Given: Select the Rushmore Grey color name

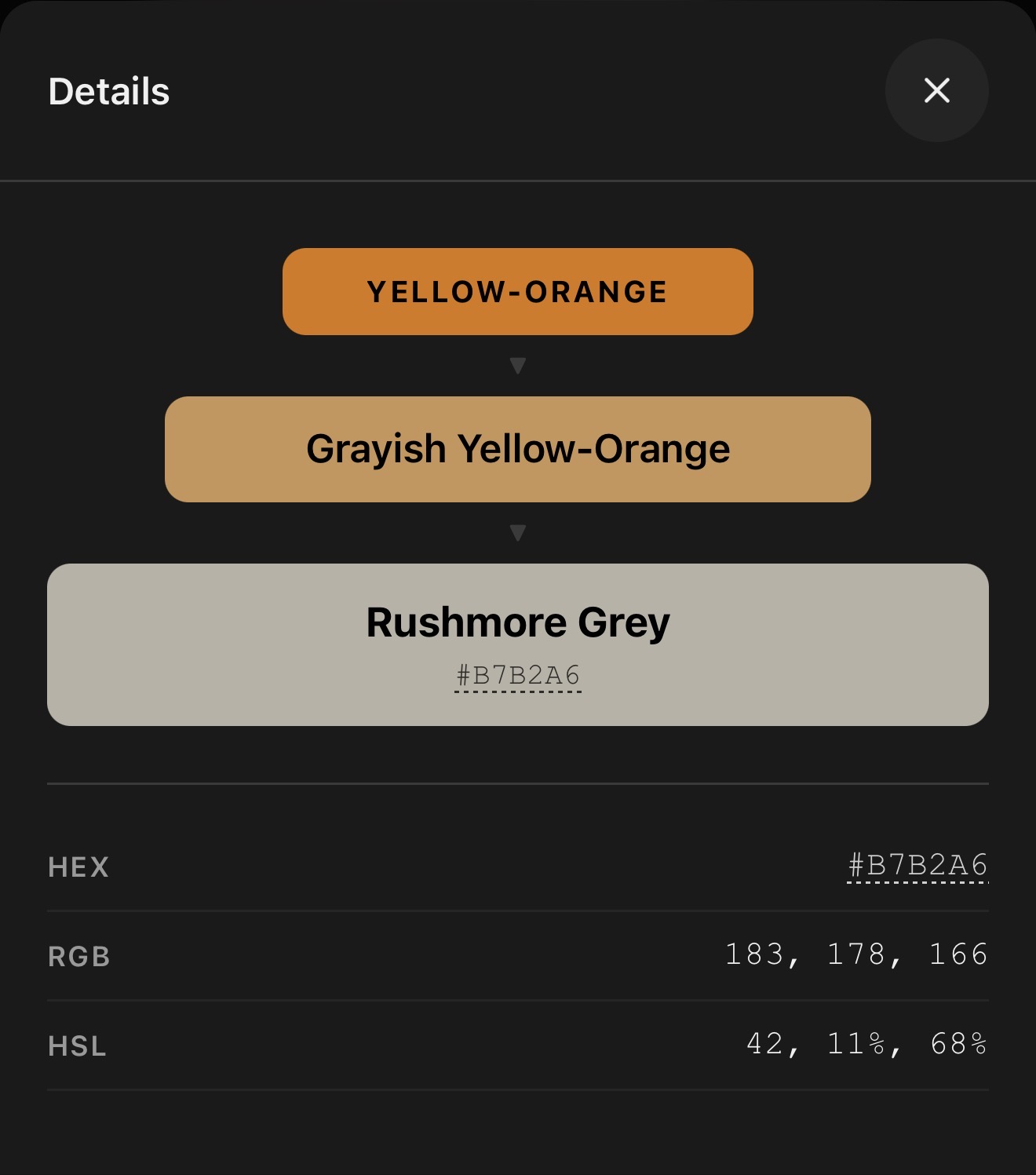Looking at the screenshot, I should 518,620.
